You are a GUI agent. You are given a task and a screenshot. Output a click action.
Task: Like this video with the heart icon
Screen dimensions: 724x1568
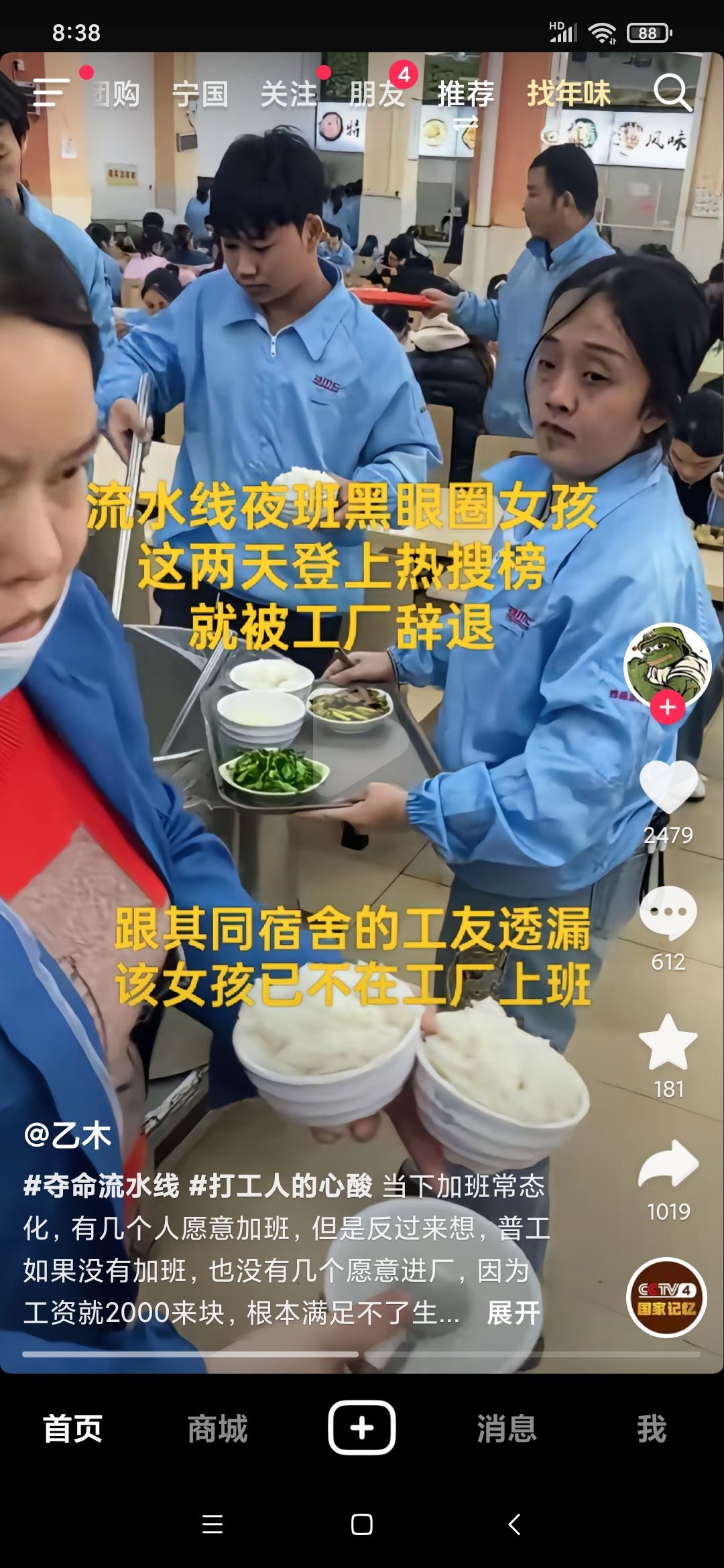coord(668,788)
